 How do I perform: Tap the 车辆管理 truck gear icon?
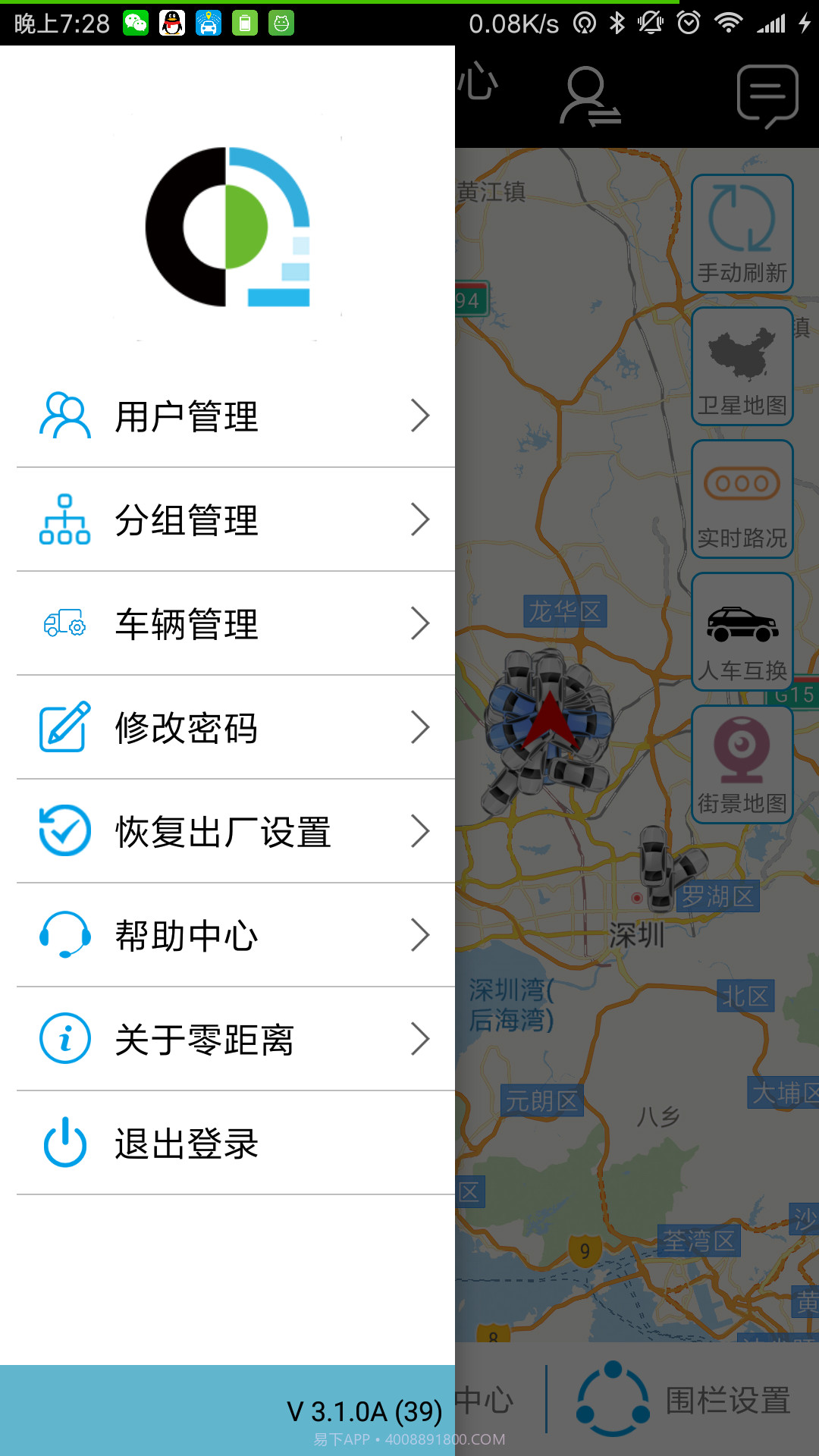point(64,624)
